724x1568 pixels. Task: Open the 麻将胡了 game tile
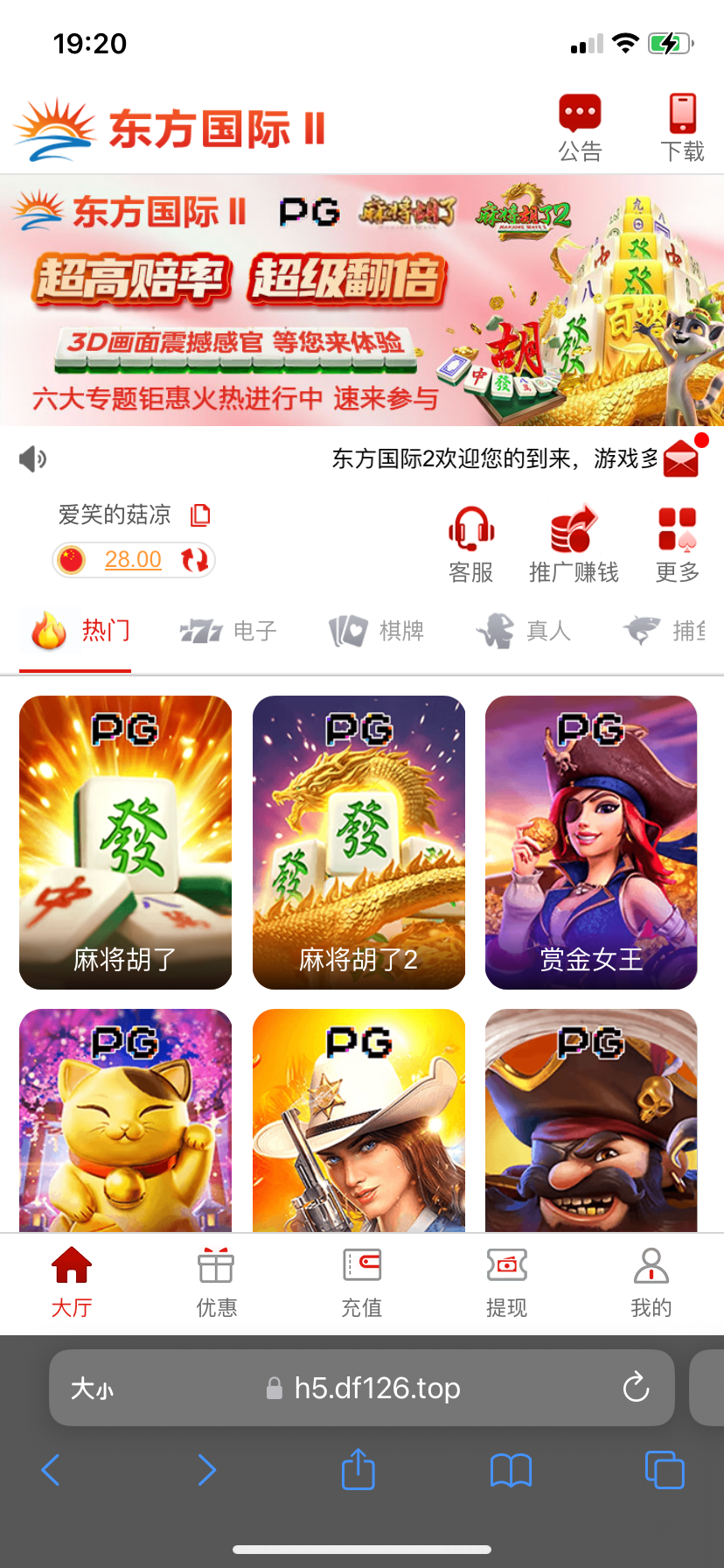pyautogui.click(x=125, y=842)
